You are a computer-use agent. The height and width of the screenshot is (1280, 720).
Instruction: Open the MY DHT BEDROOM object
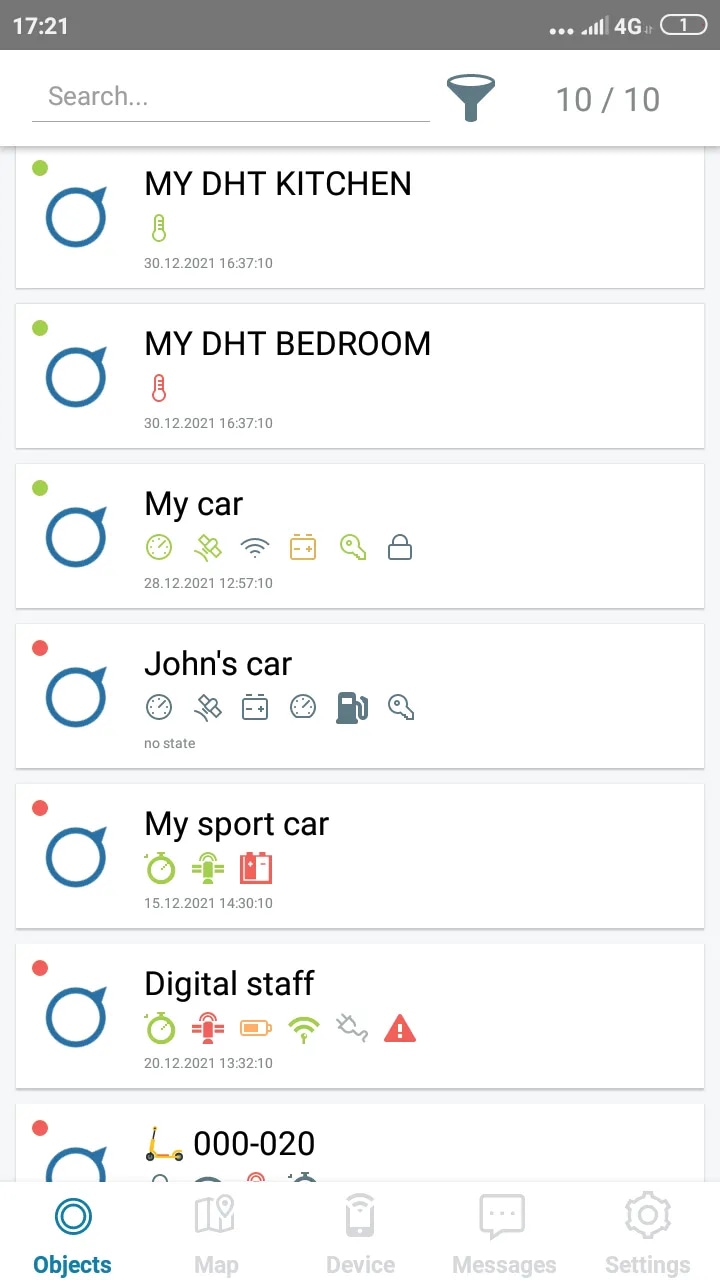coord(360,376)
